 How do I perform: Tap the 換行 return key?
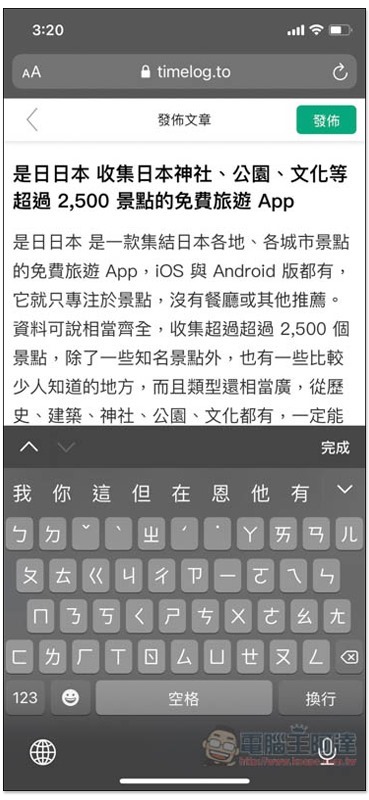(321, 697)
